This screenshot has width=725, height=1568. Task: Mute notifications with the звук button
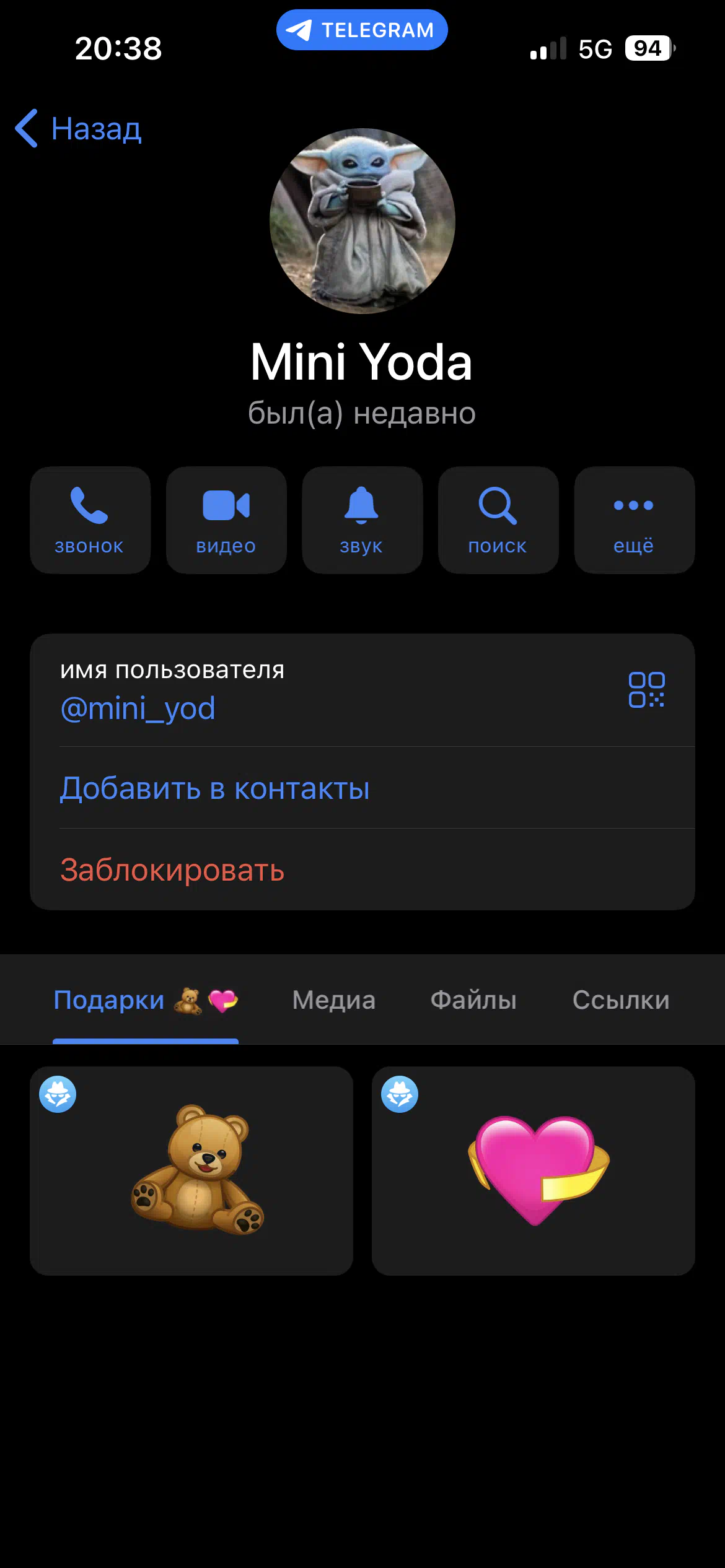[362, 520]
